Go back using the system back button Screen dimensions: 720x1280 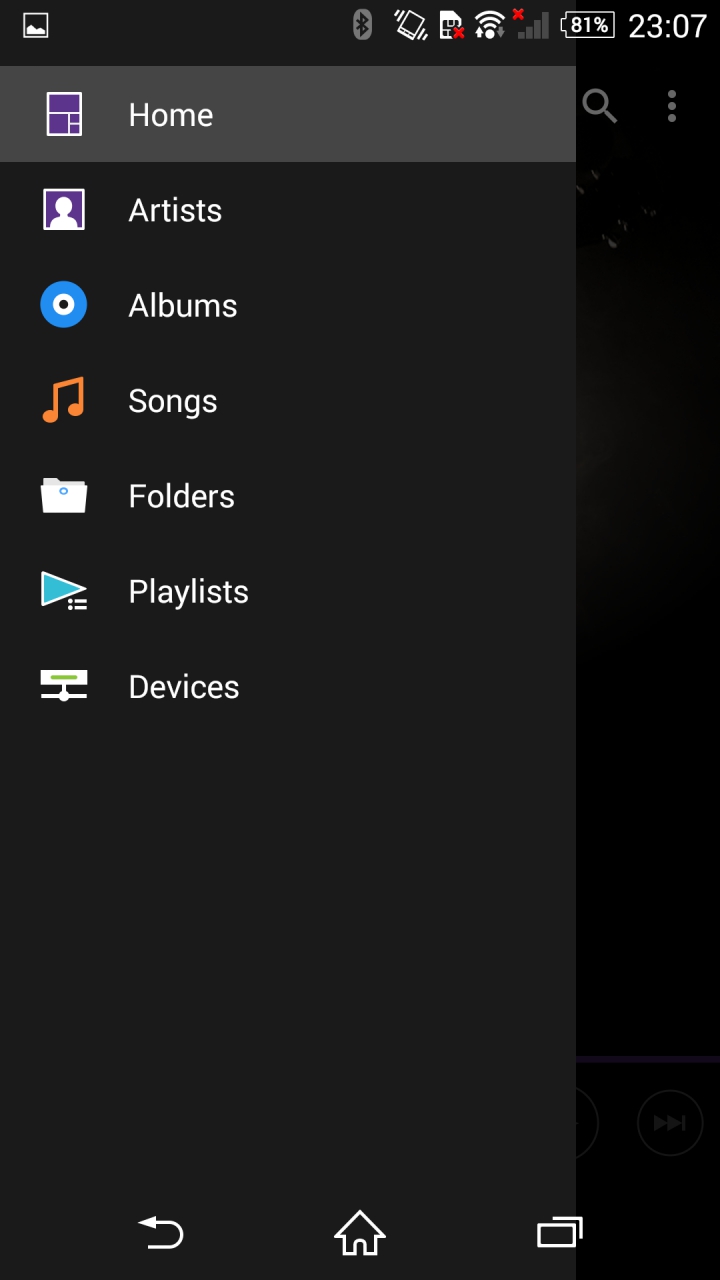pos(161,1232)
